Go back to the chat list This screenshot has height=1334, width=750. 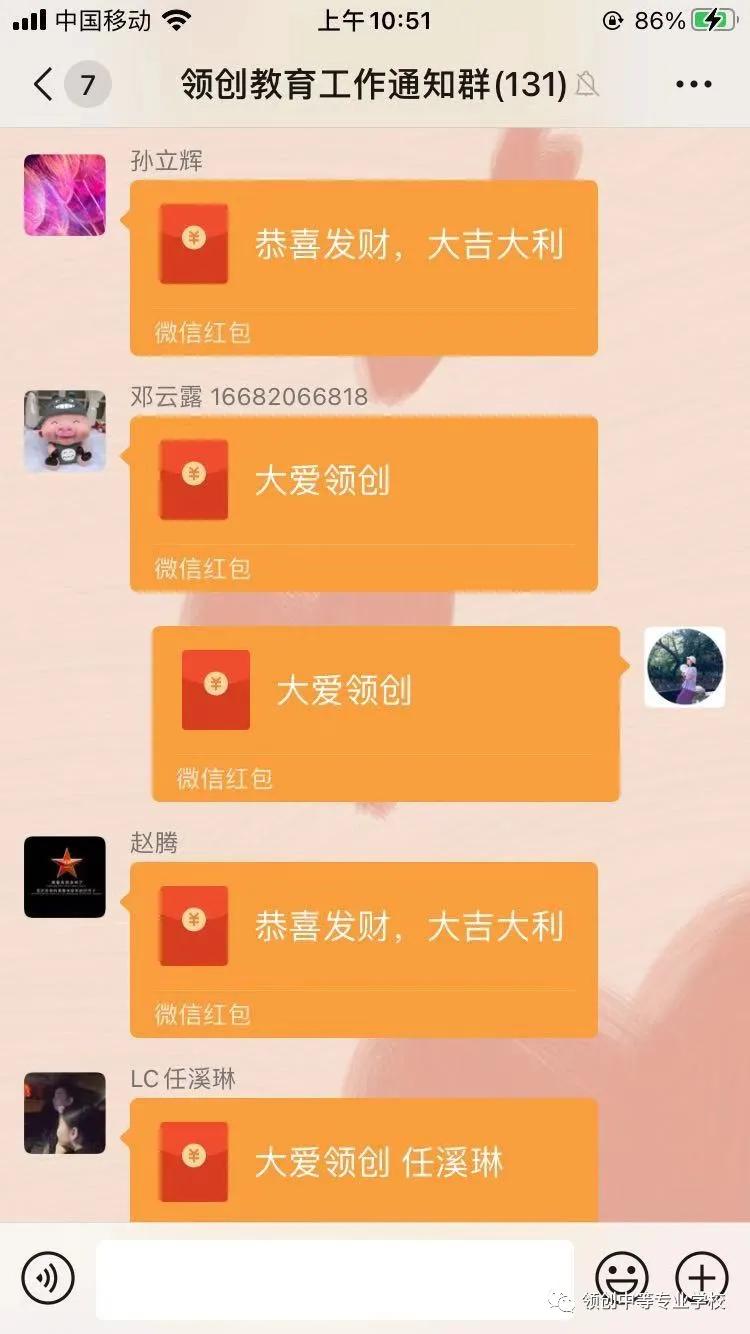click(x=42, y=84)
